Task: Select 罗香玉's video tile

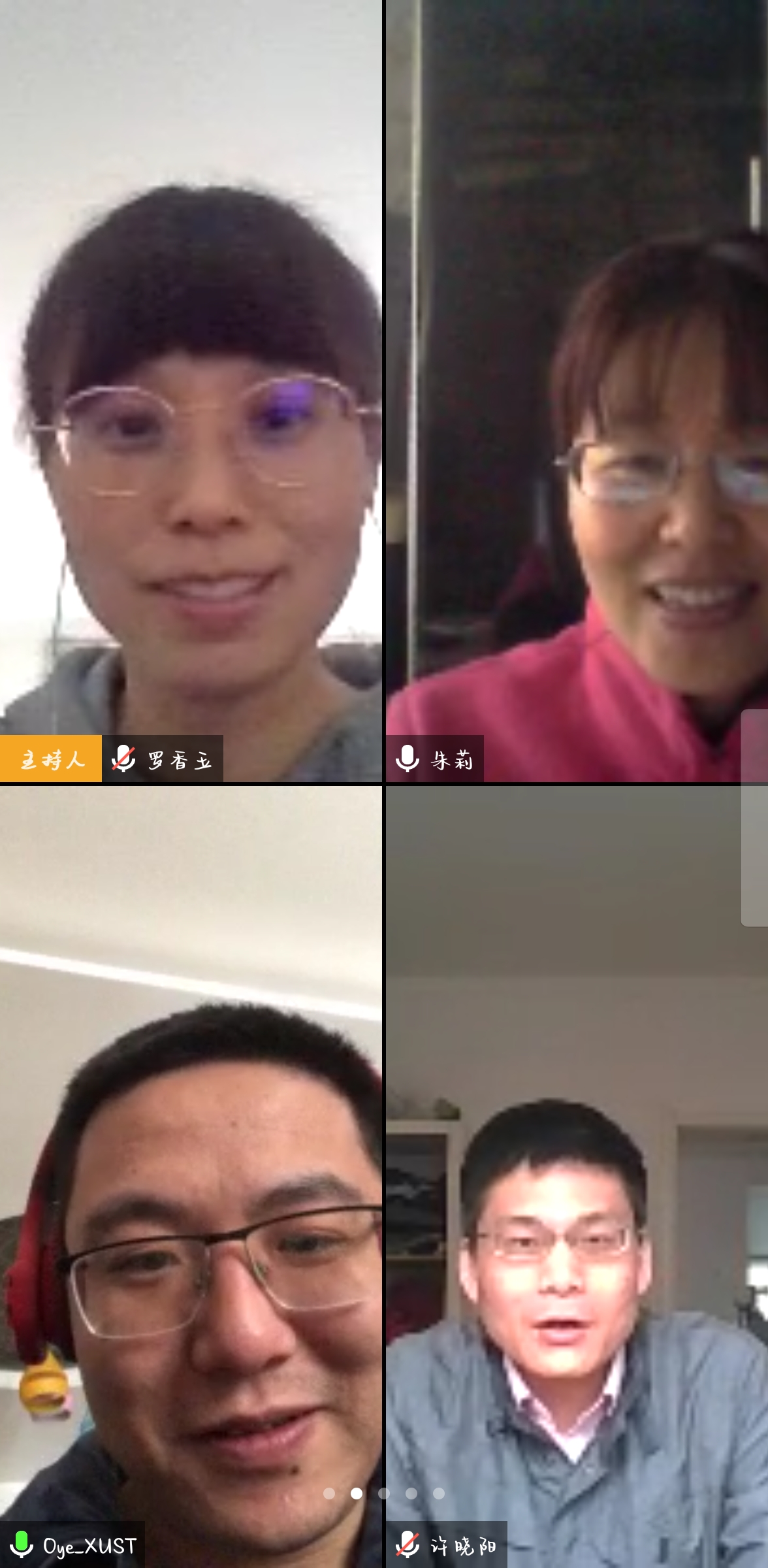Action: pyautogui.click(x=191, y=392)
